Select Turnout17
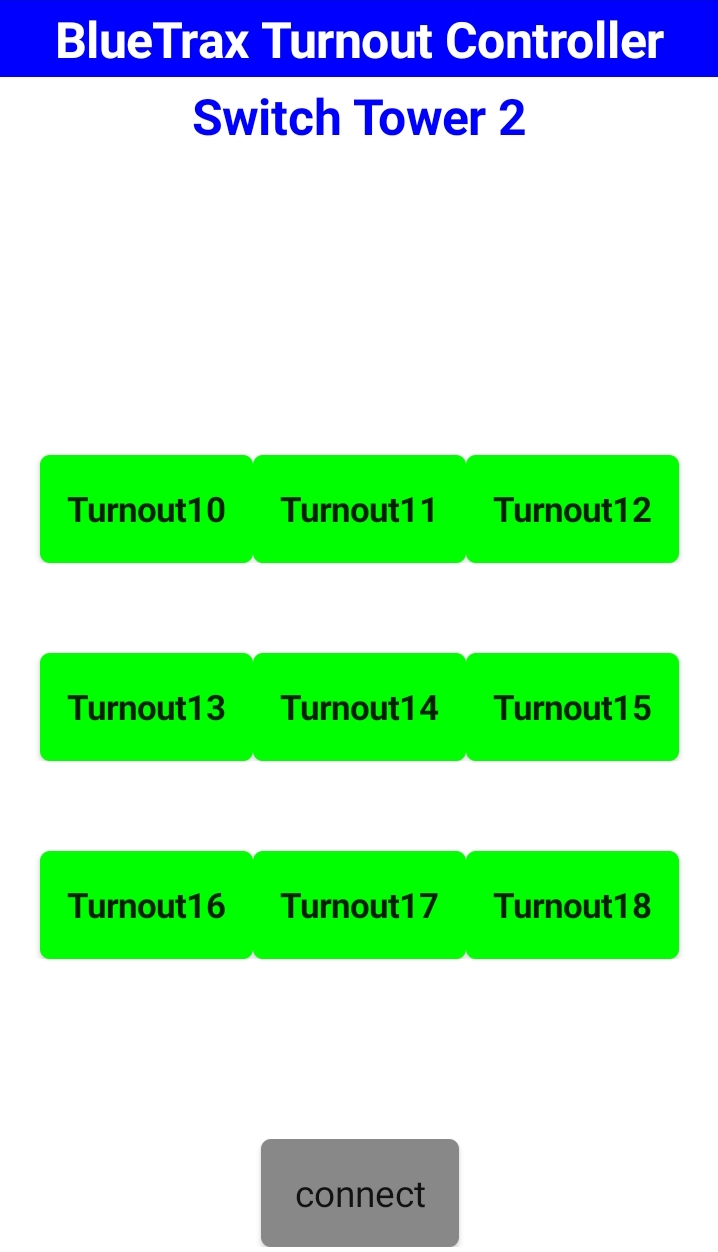The image size is (718, 1252). tap(359, 905)
